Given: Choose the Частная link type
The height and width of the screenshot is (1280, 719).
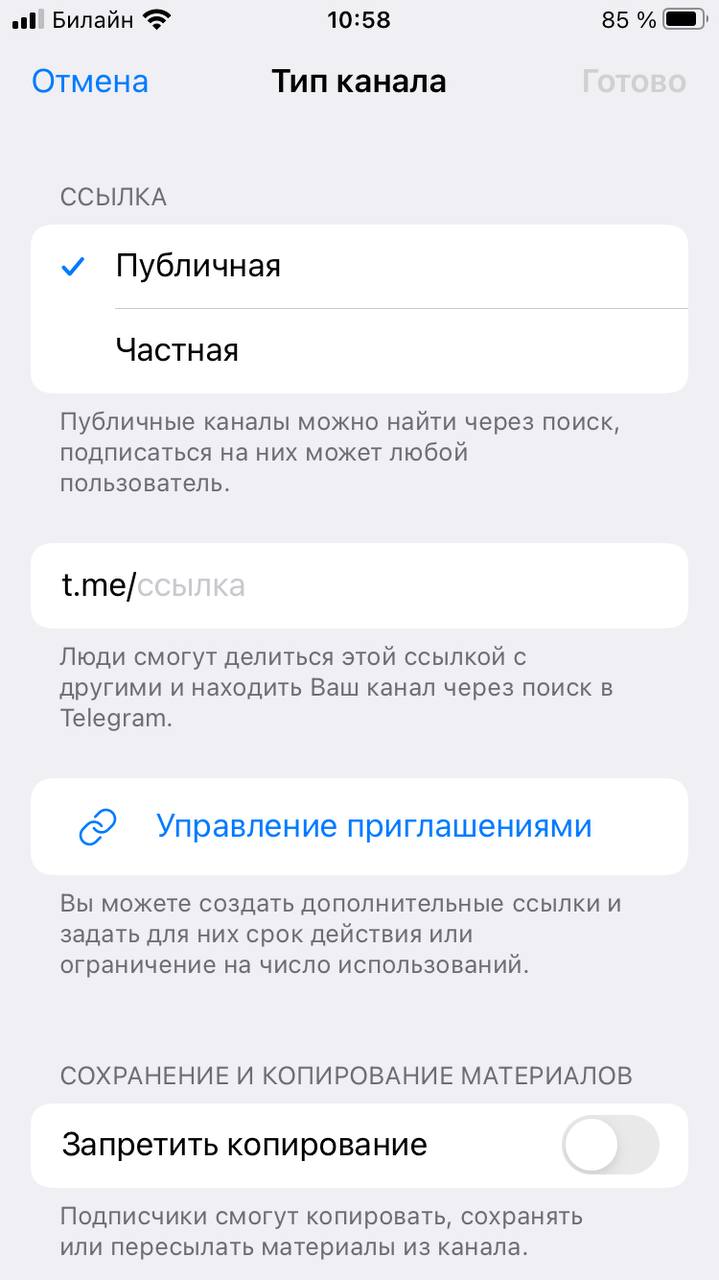Looking at the screenshot, I should [359, 350].
